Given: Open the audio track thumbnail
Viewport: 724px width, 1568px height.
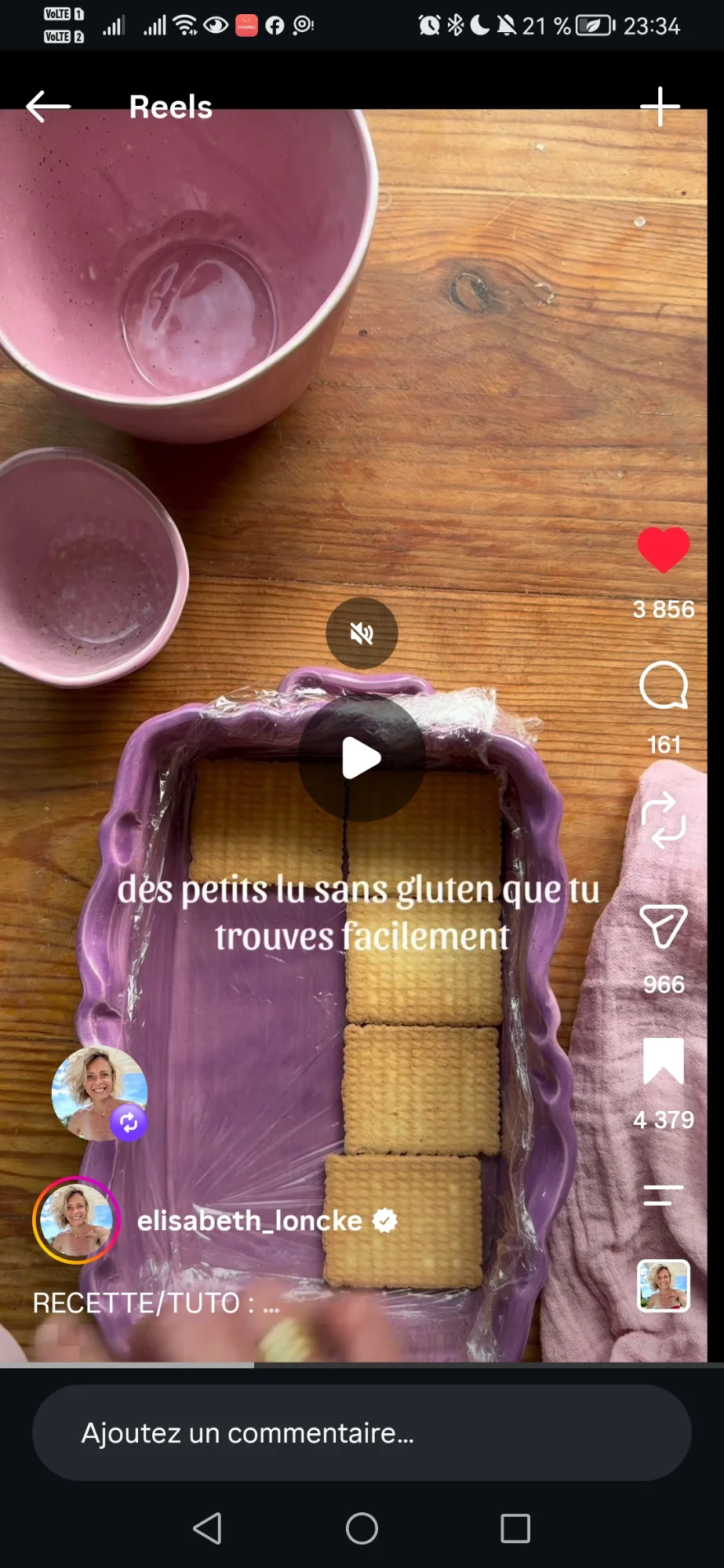Looking at the screenshot, I should coord(664,1286).
